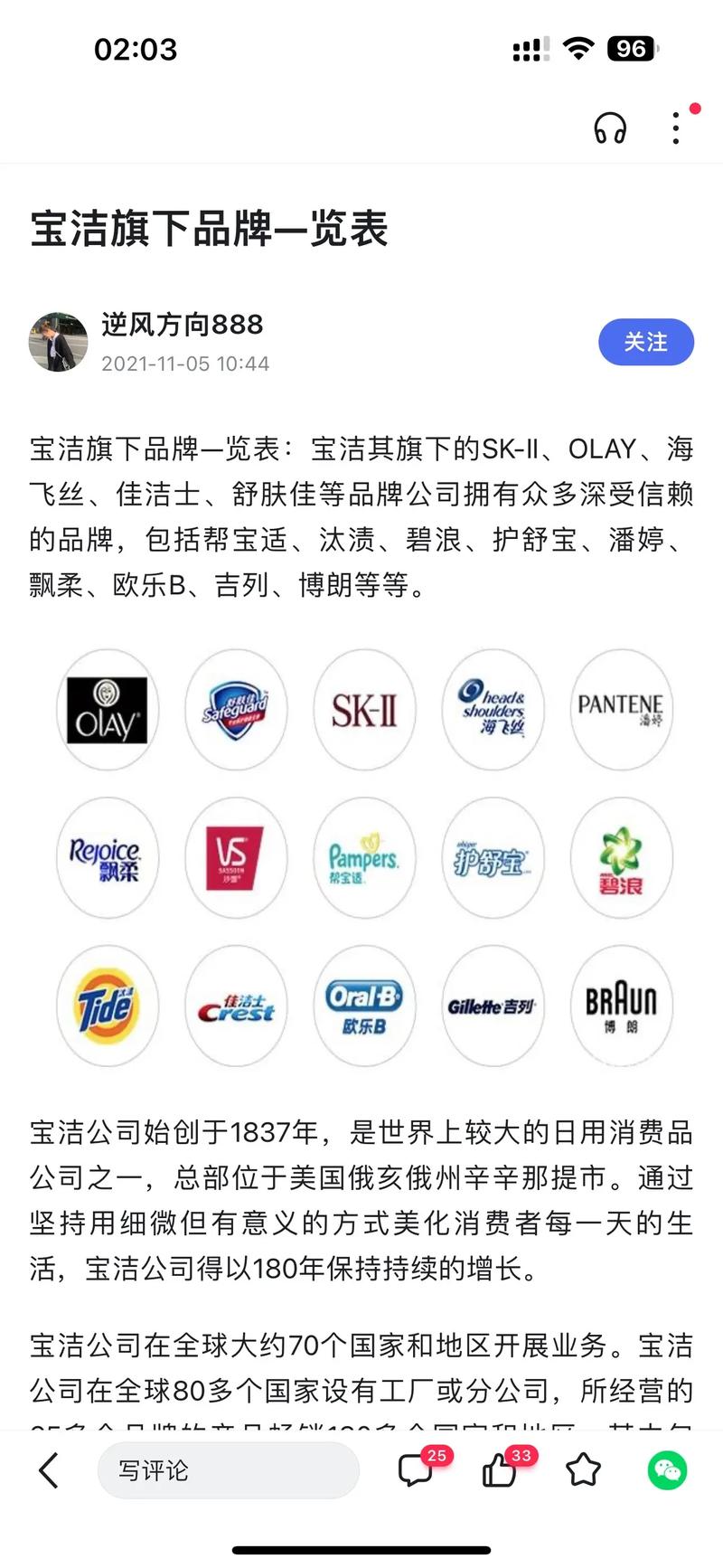Tap the BRAUN 博朗 logo circle
Viewport: 723px width, 1568px height.
[621, 1006]
